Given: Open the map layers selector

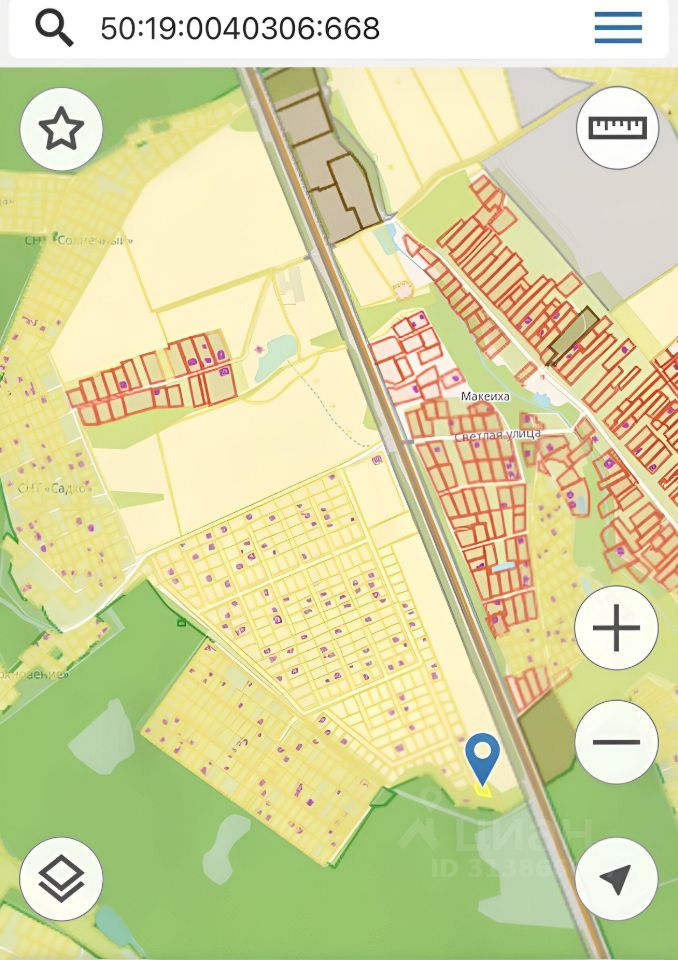Looking at the screenshot, I should pos(61,879).
